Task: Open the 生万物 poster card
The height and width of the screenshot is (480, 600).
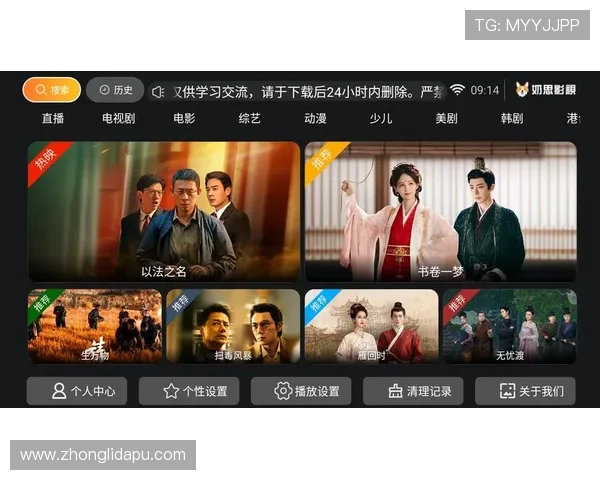Action: [95, 326]
